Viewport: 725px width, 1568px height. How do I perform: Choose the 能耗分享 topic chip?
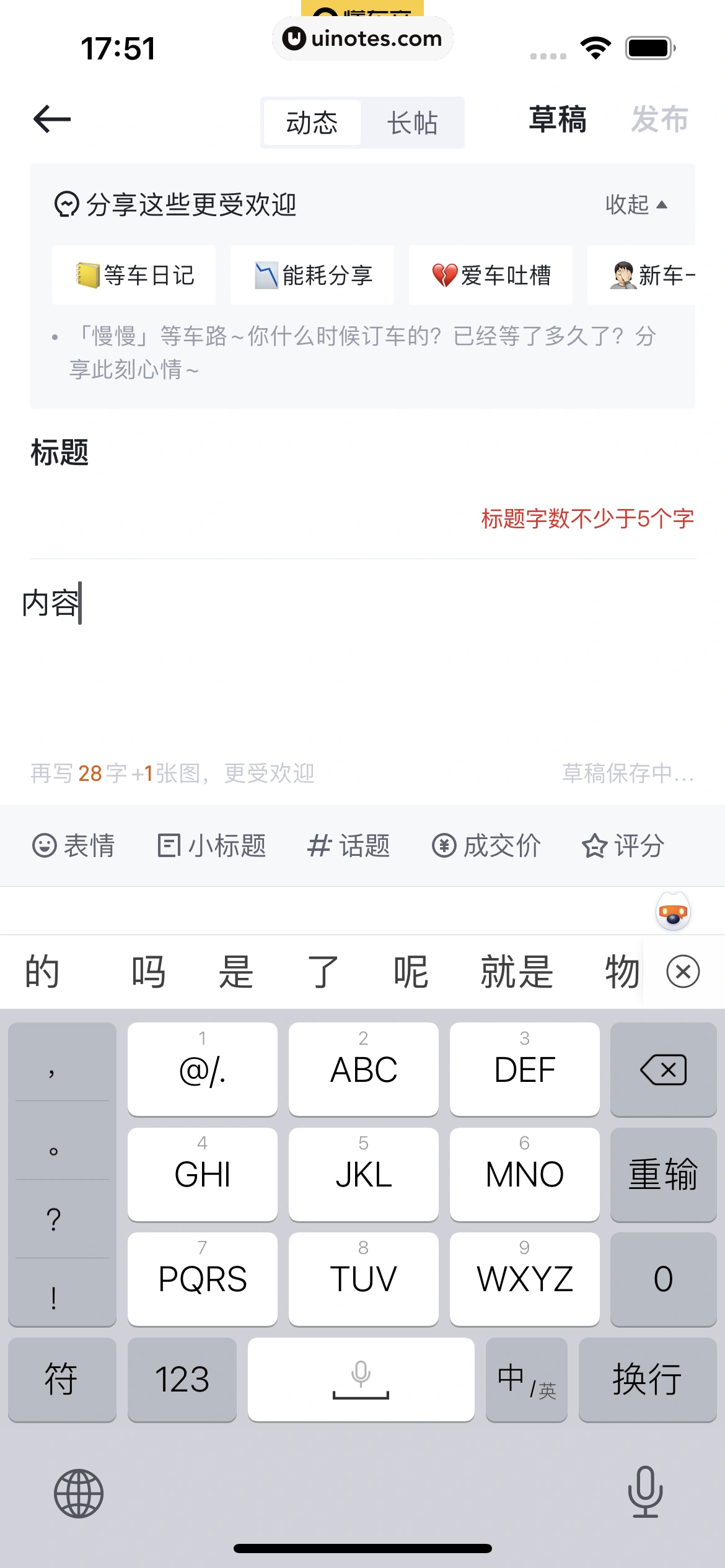pos(312,275)
